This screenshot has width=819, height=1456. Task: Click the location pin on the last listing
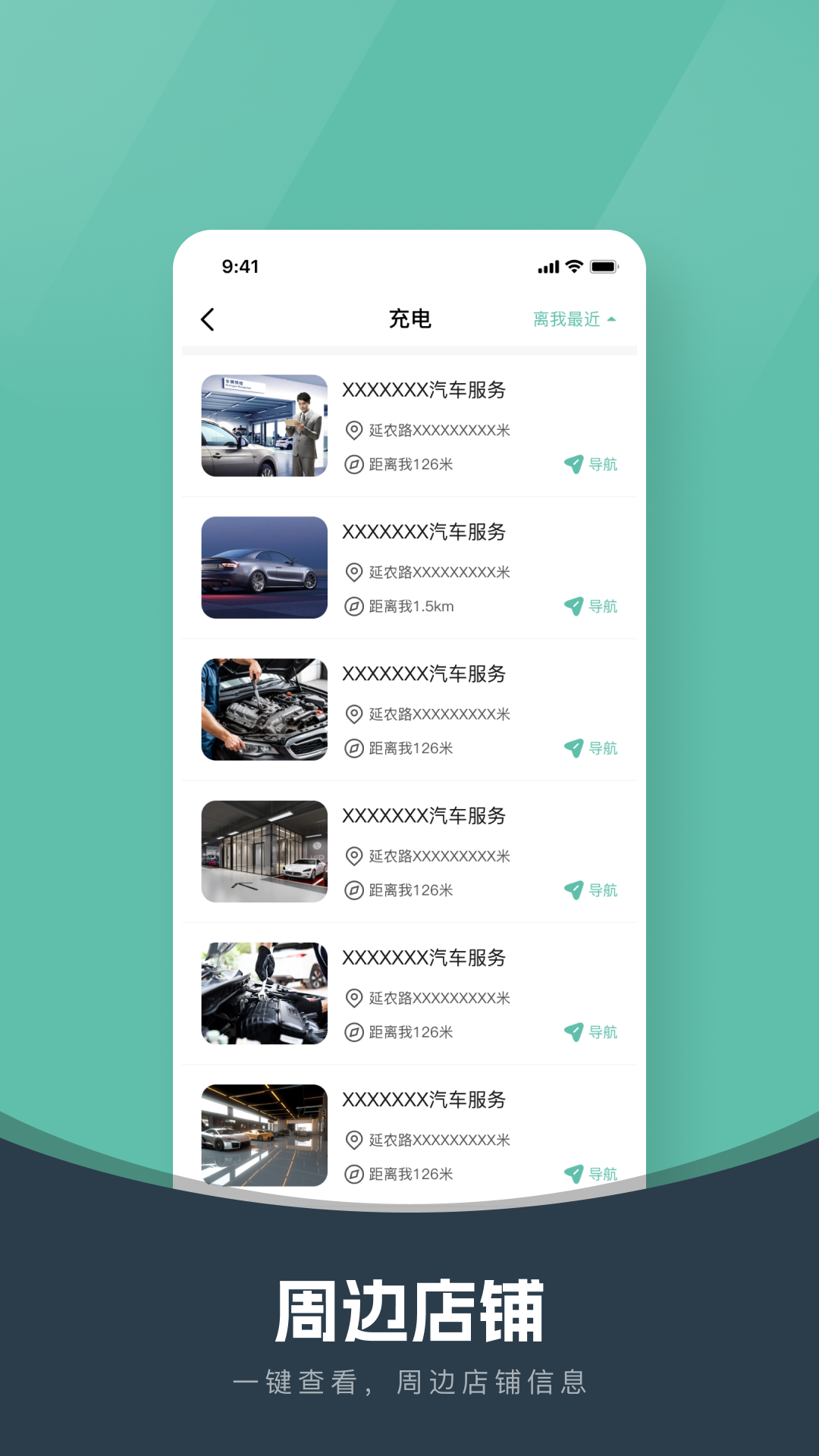click(352, 1139)
